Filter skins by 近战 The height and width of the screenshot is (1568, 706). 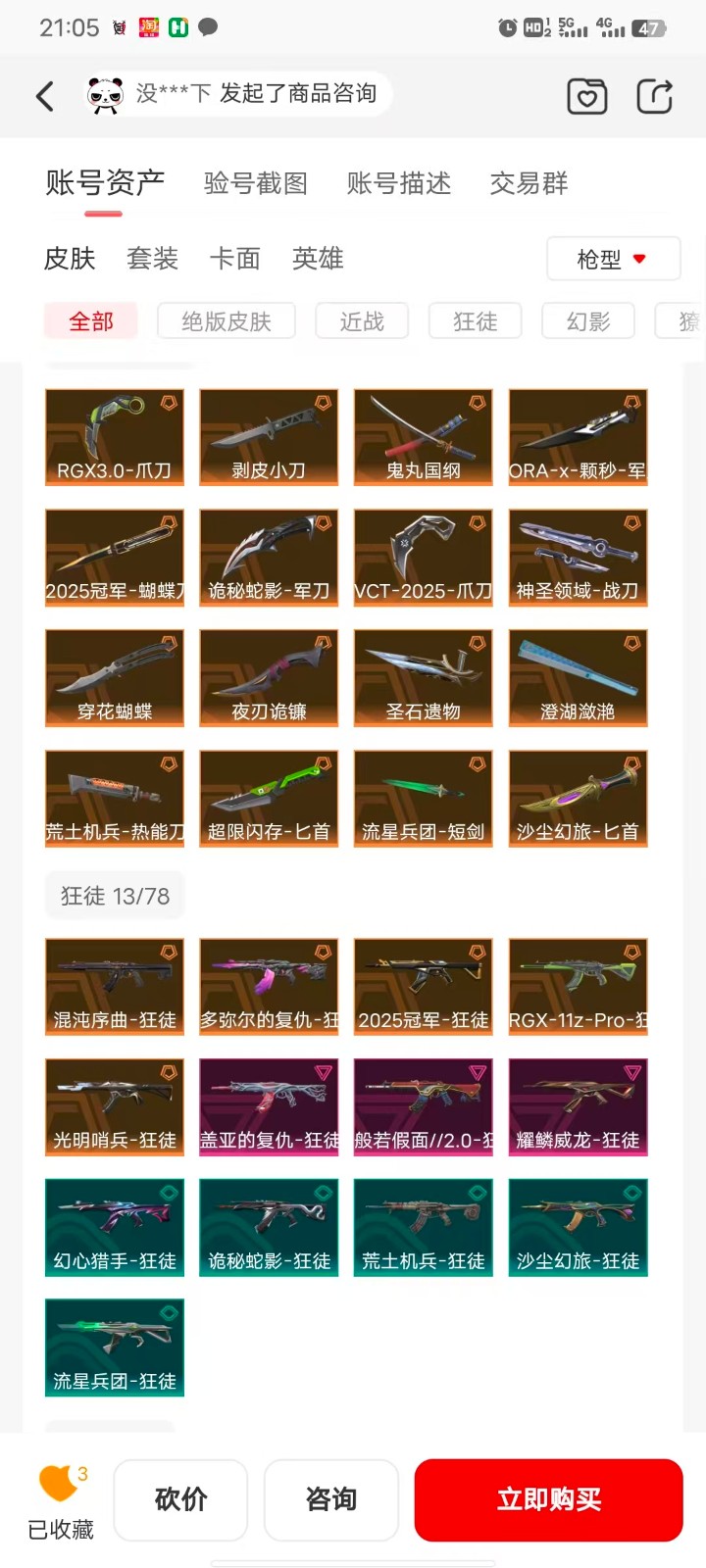coord(362,321)
